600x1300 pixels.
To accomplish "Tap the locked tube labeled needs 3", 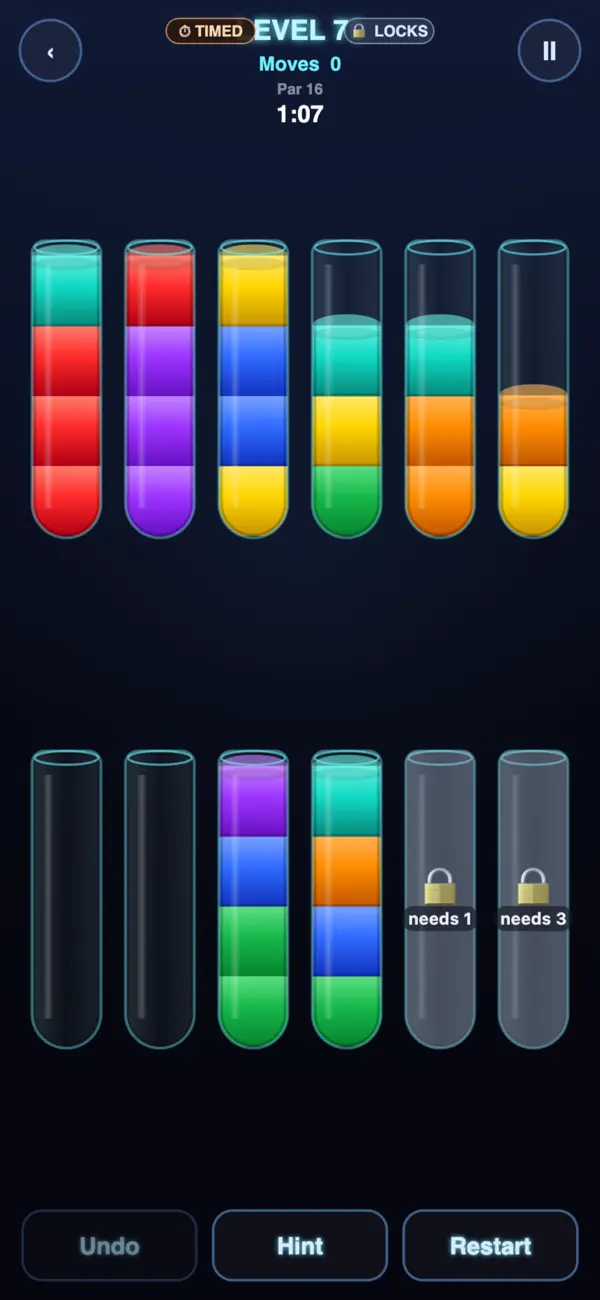I will pos(533,899).
